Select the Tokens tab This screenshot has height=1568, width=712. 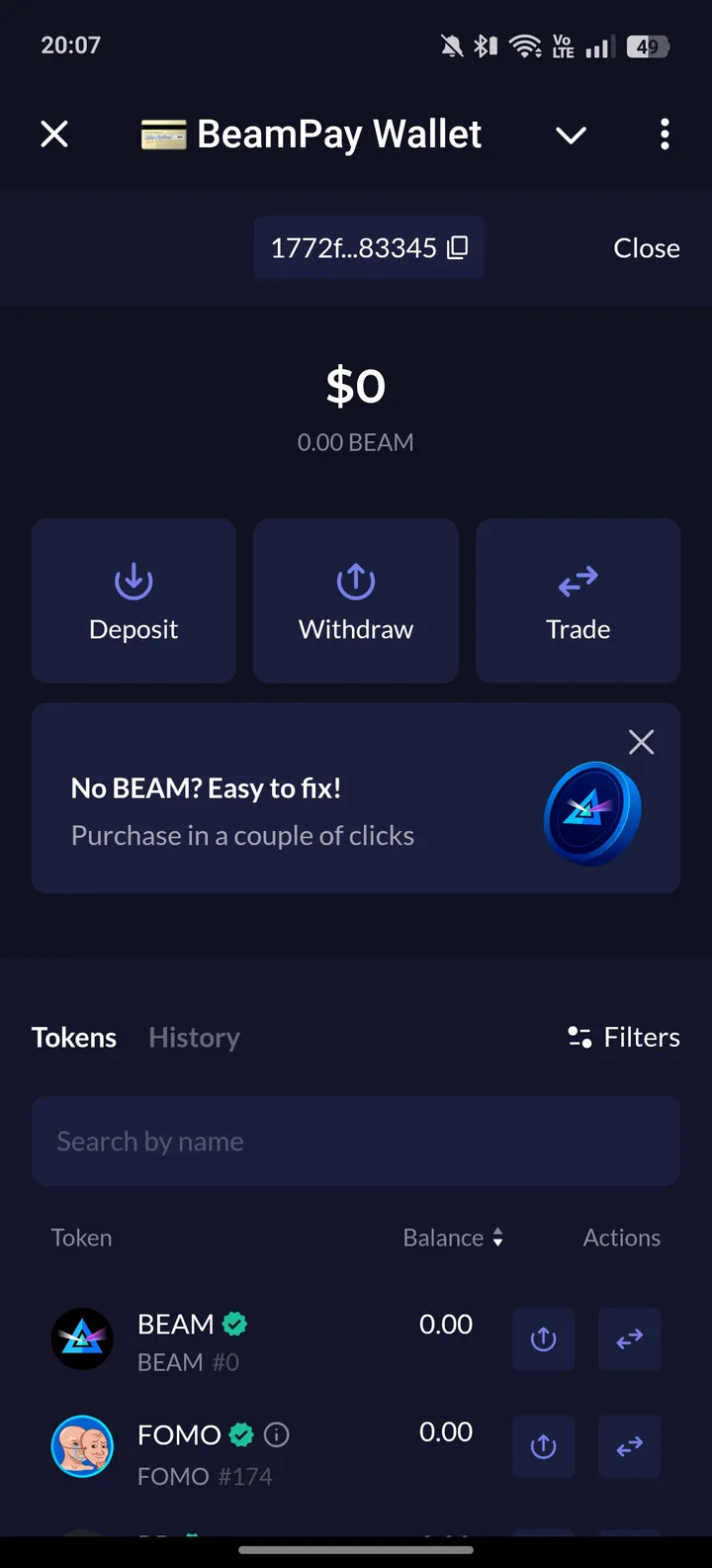pos(74,1037)
